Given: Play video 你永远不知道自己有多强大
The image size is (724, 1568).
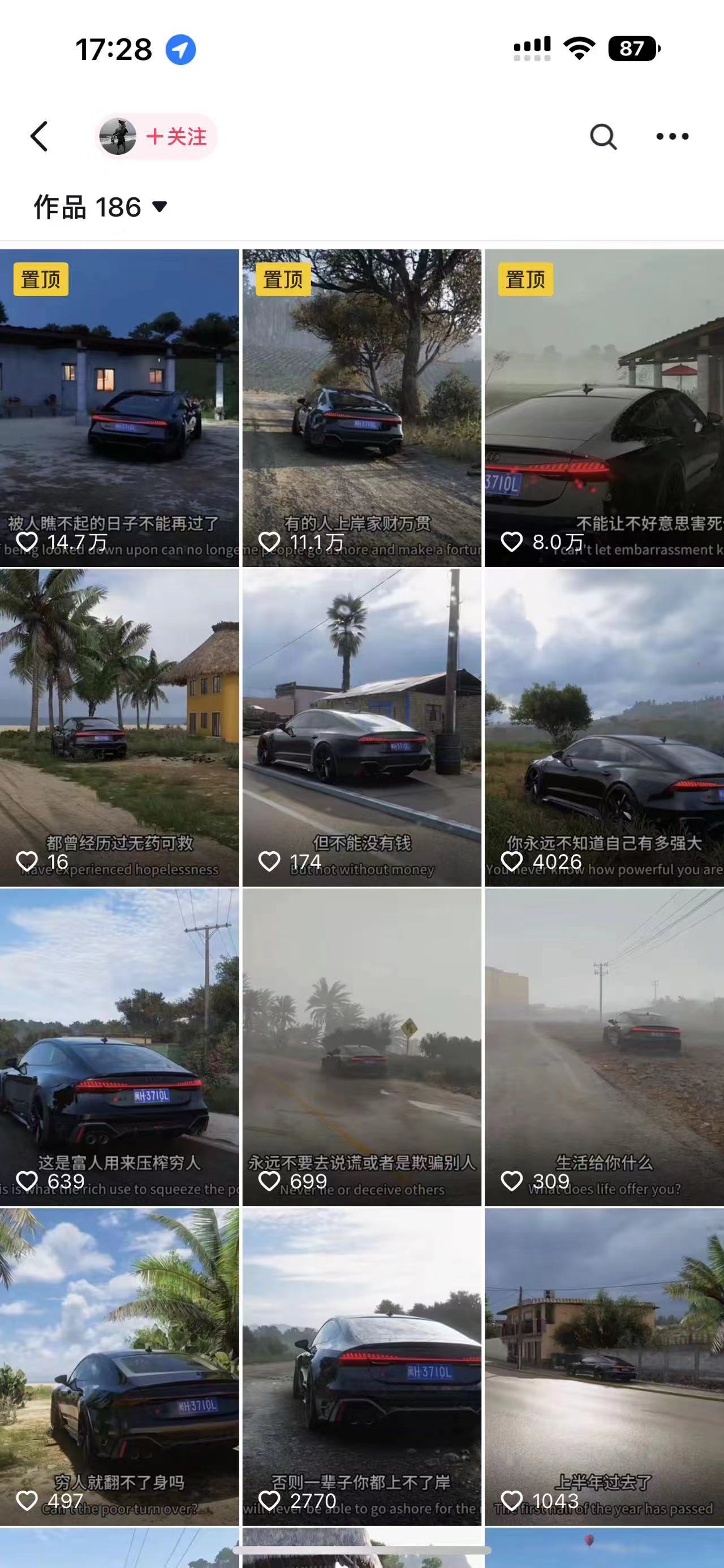Looking at the screenshot, I should pyautogui.click(x=604, y=727).
